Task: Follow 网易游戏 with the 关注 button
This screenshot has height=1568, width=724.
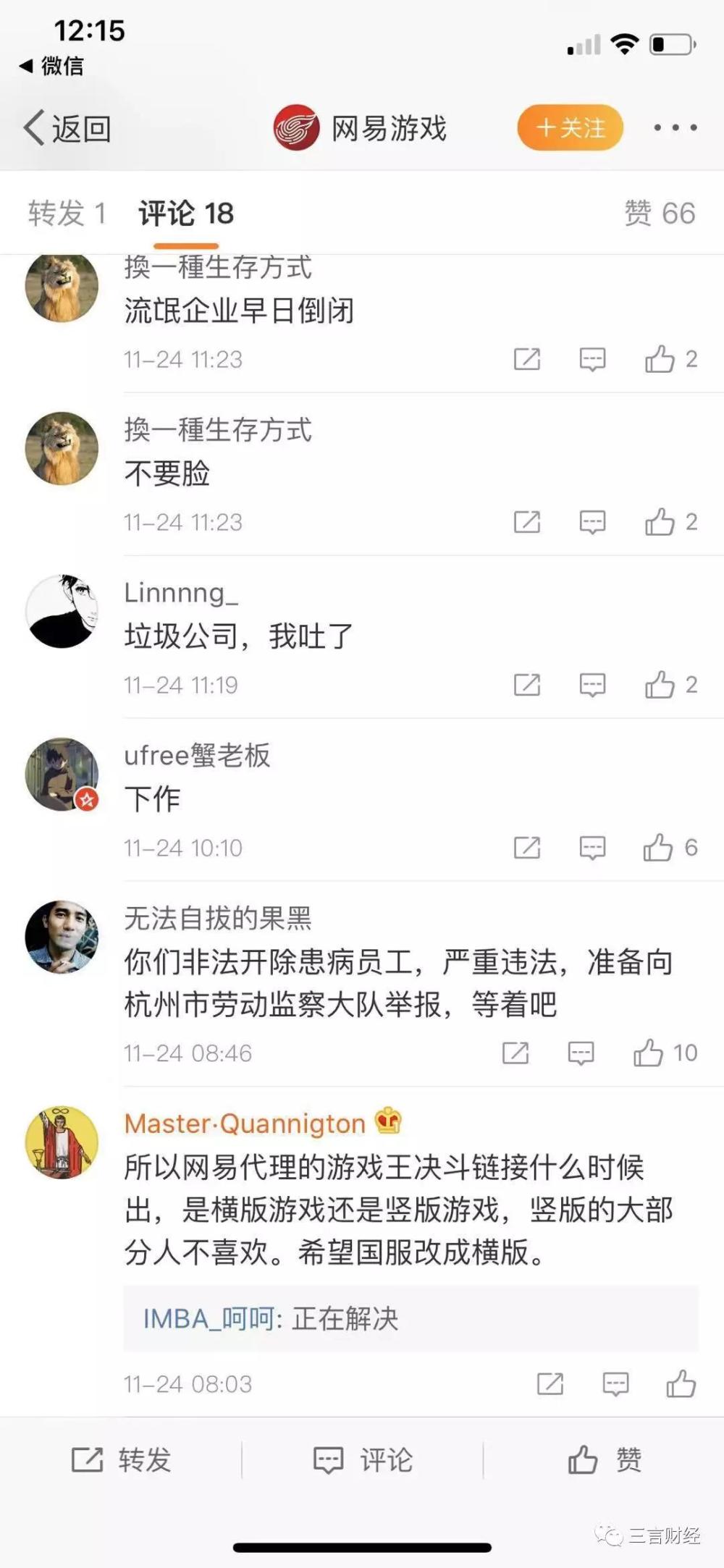Action: pos(570,128)
